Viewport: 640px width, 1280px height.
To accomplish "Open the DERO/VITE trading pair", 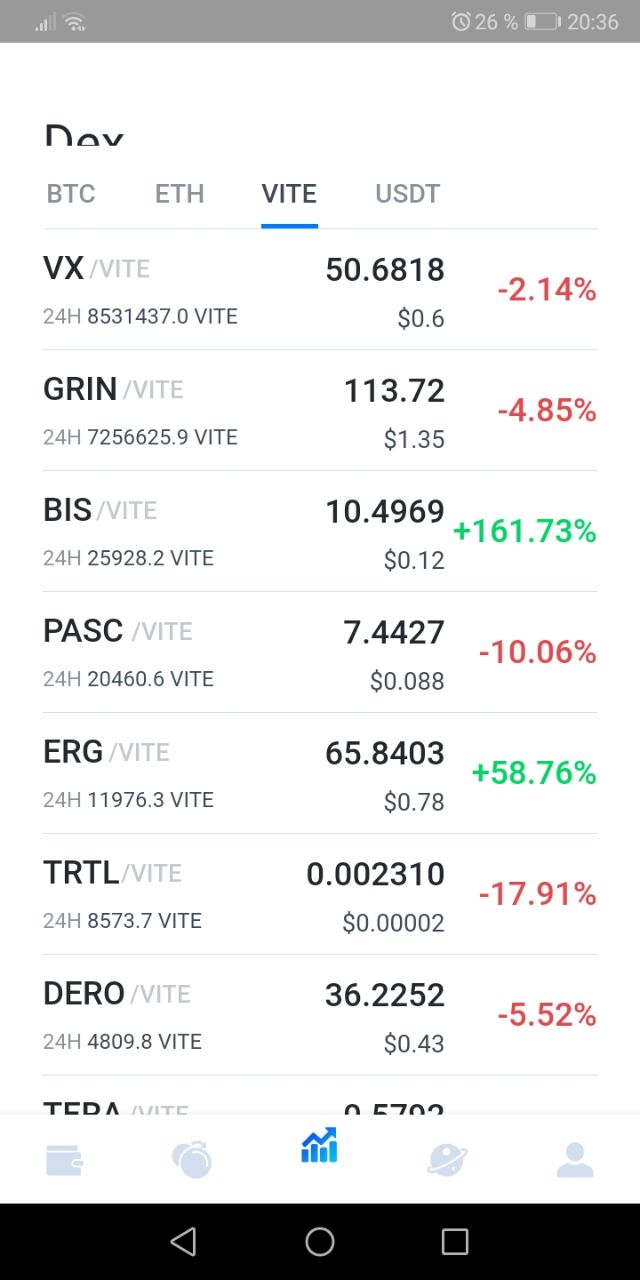I will point(320,1016).
